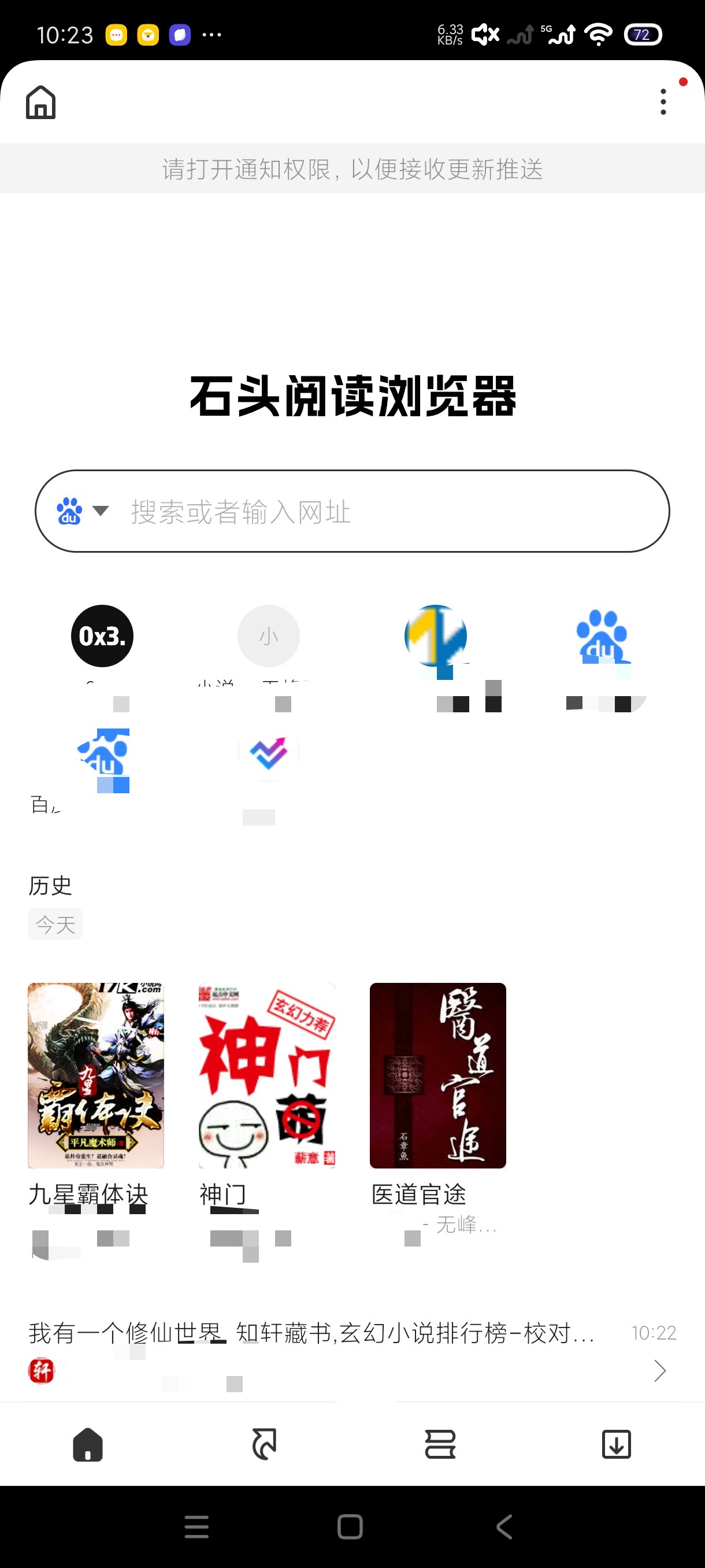The height and width of the screenshot is (1568, 705).
Task: Open the three-dot overflow menu
Action: coord(663,102)
